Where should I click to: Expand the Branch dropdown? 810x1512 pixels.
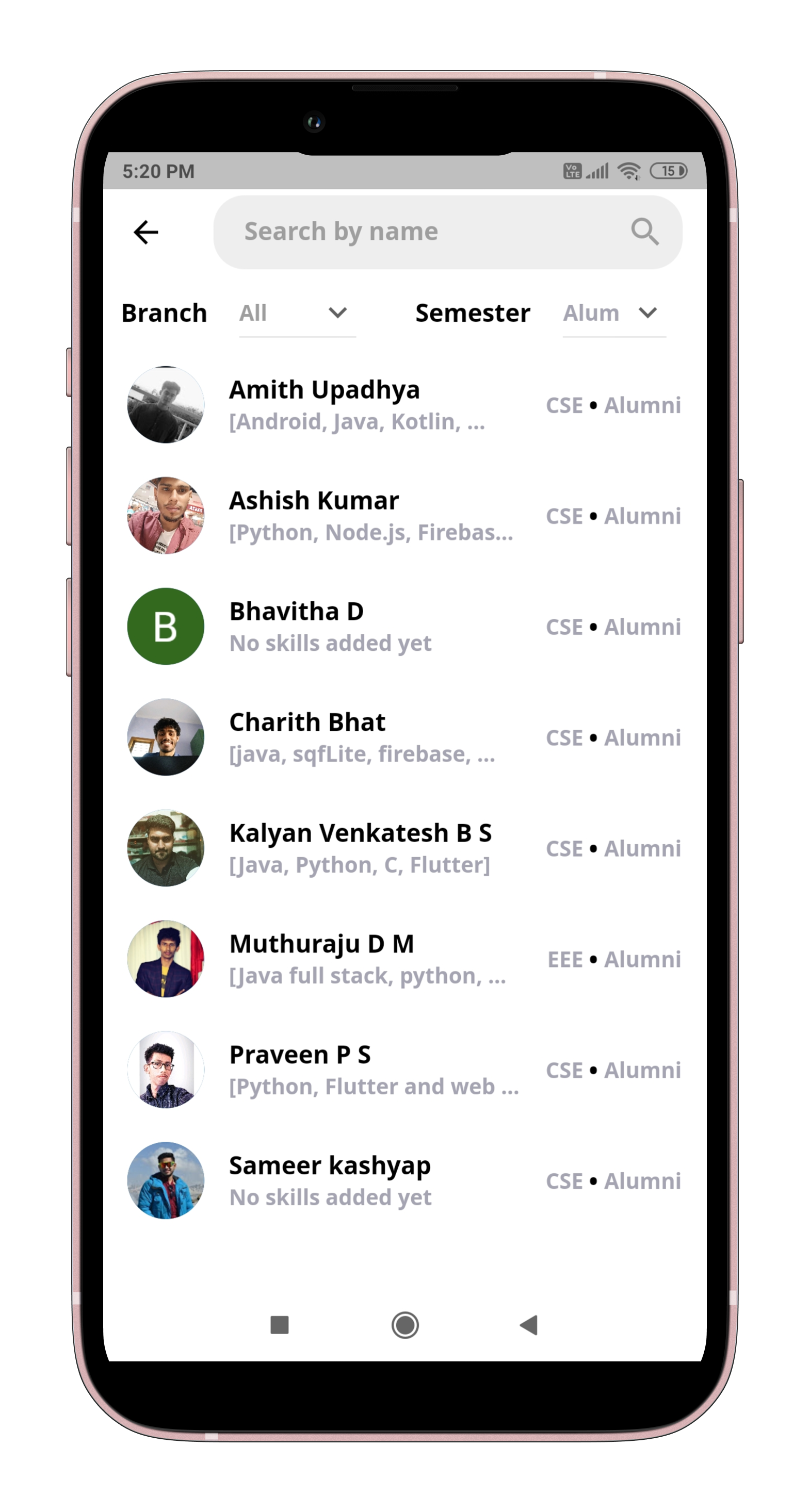pos(297,314)
